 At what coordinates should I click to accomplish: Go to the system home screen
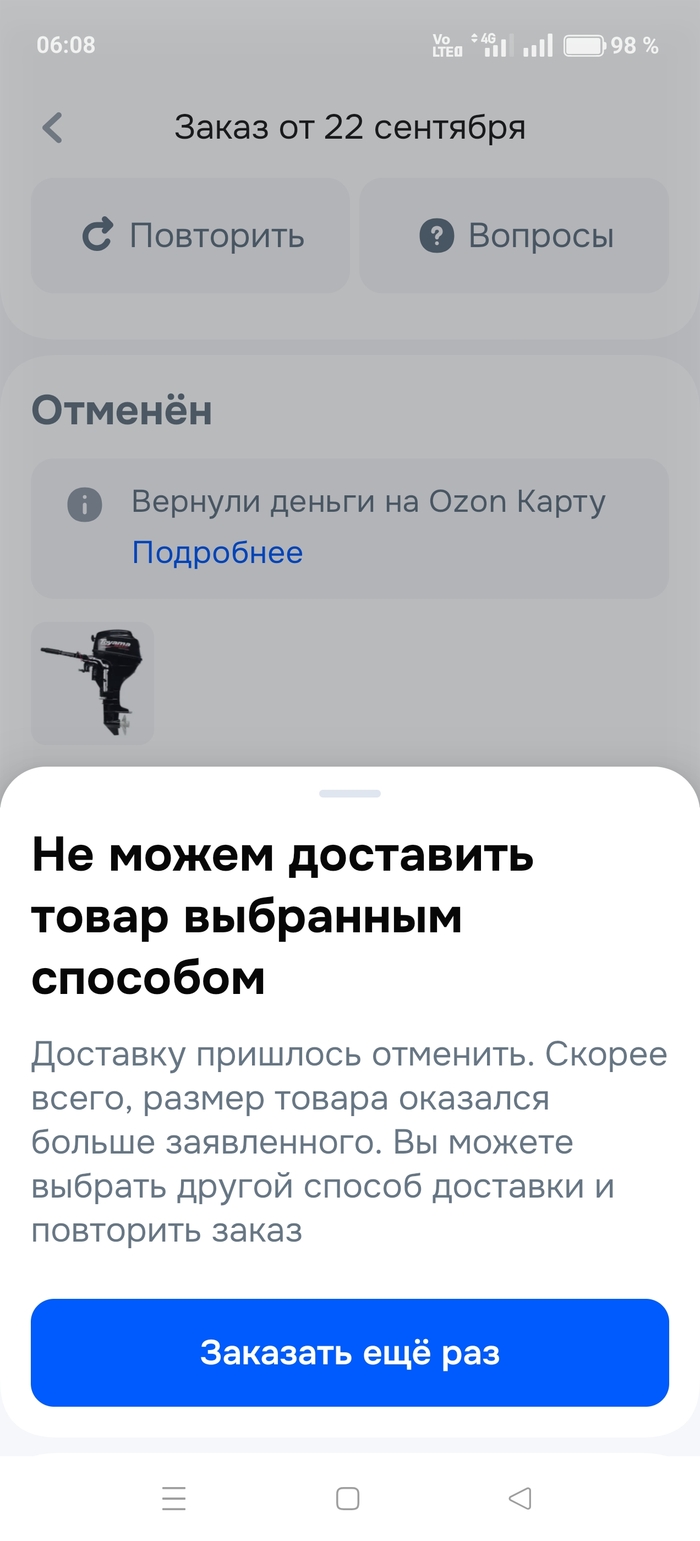coord(348,1497)
